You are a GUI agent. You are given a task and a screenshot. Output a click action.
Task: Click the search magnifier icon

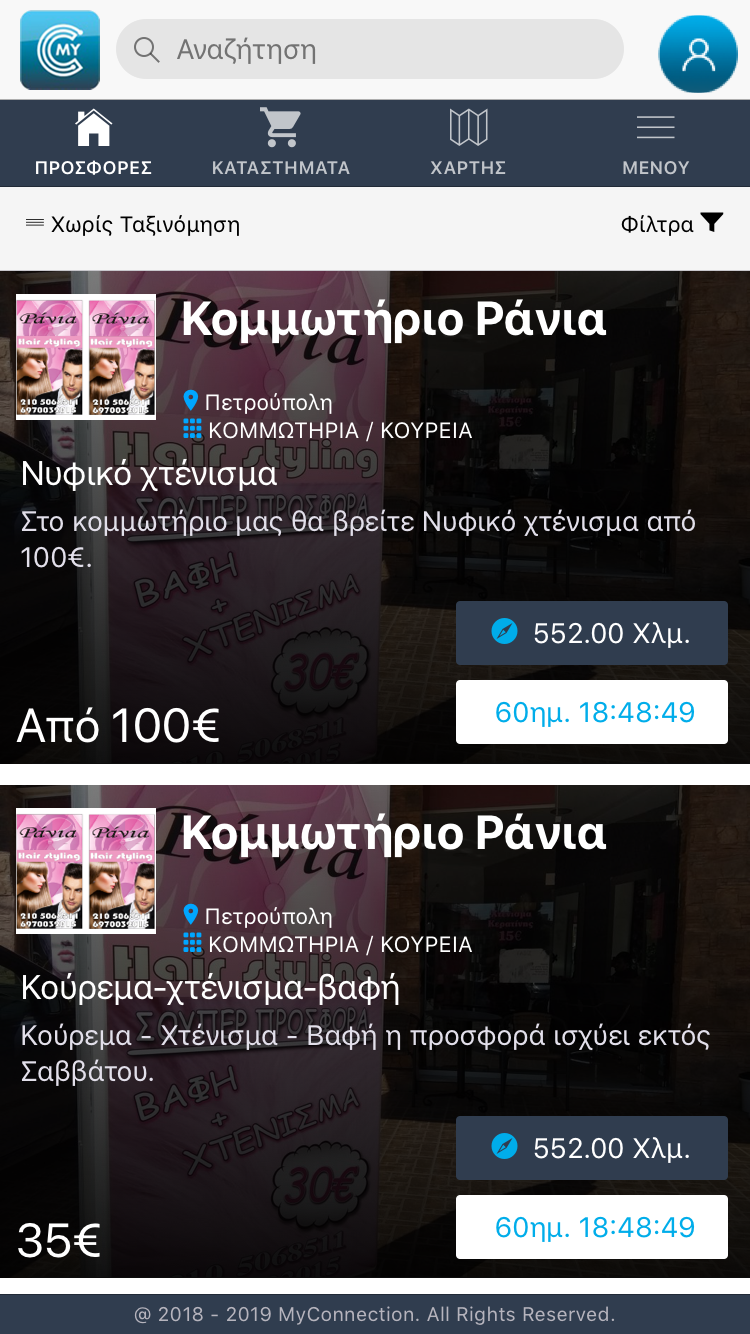[x=147, y=48]
